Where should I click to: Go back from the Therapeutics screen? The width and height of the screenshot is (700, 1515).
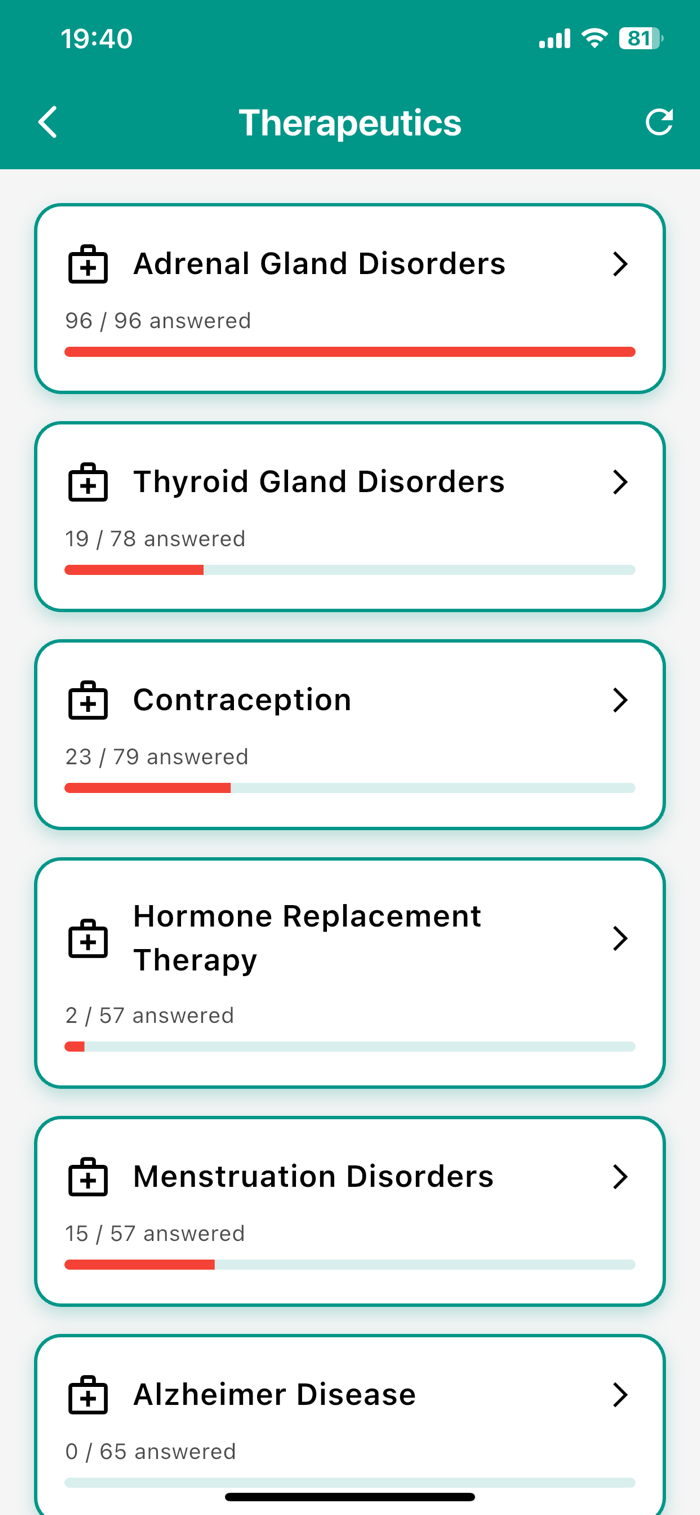pos(48,123)
